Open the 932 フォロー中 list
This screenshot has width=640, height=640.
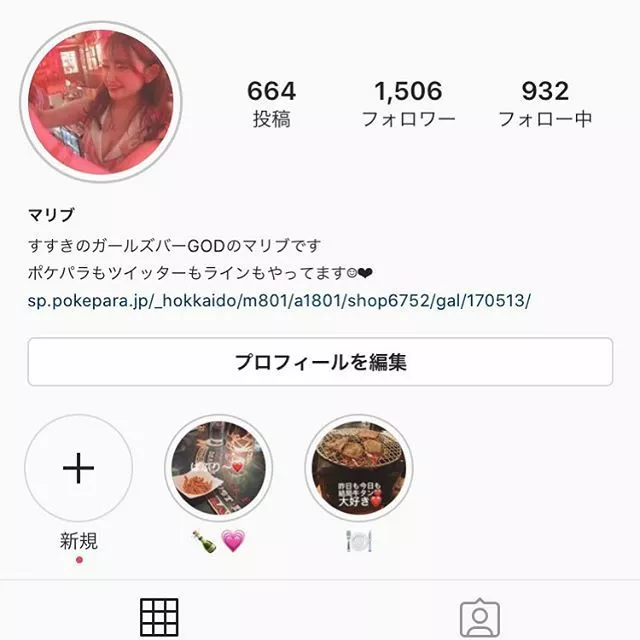545,104
